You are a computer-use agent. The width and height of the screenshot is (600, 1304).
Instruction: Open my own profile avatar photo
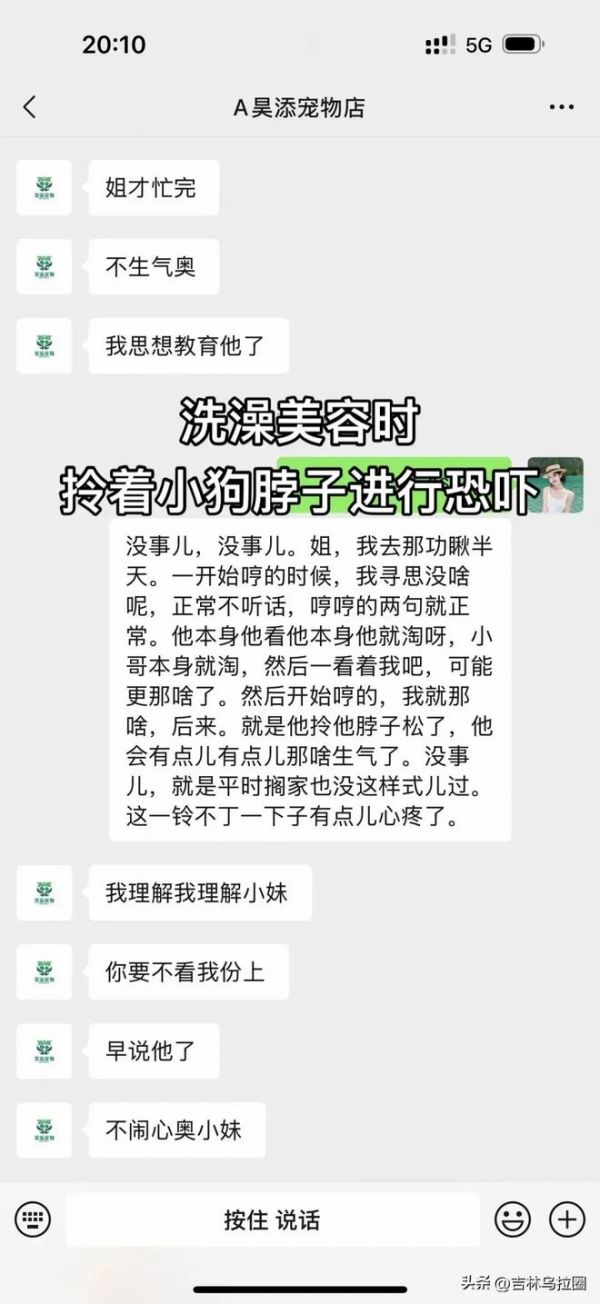point(555,485)
